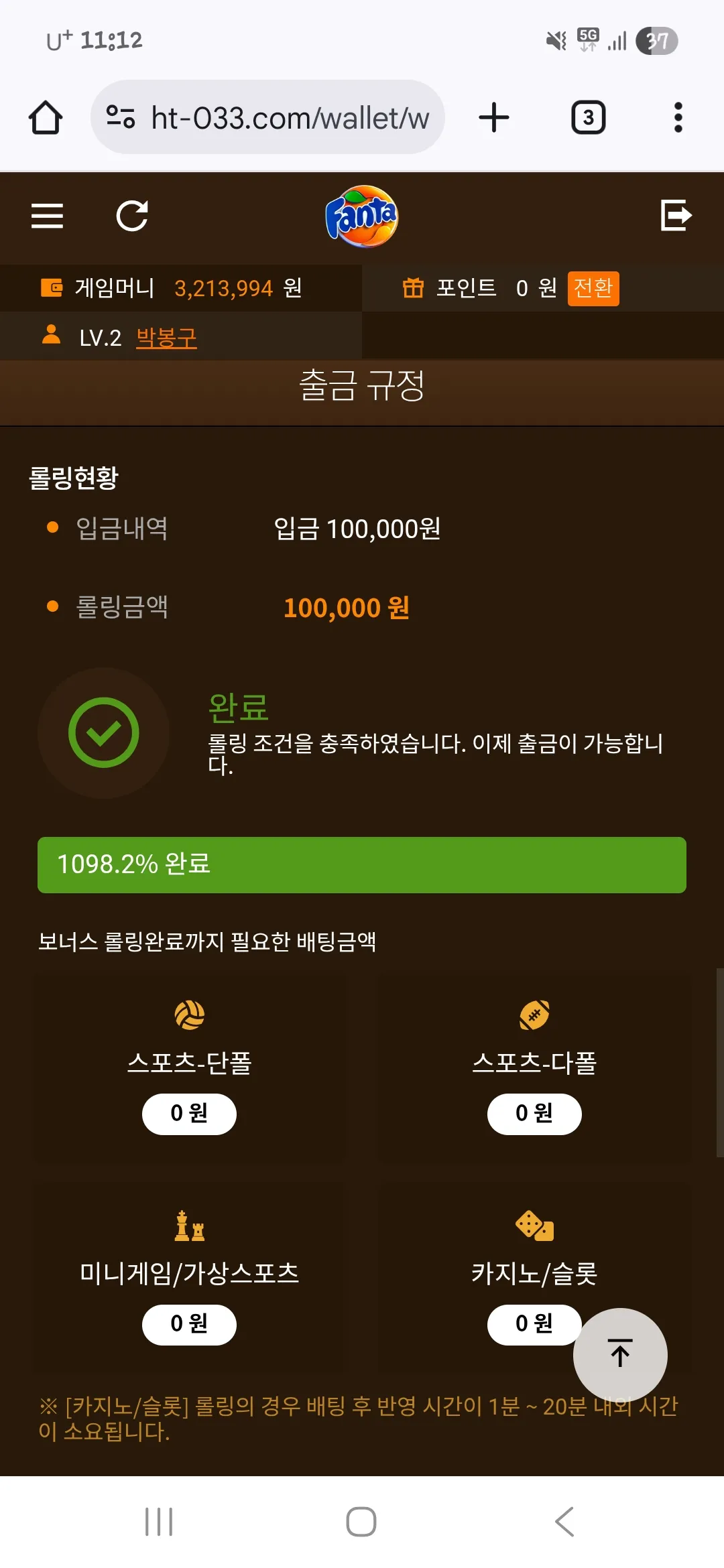
Task: Open a new browser tab
Action: click(x=494, y=118)
